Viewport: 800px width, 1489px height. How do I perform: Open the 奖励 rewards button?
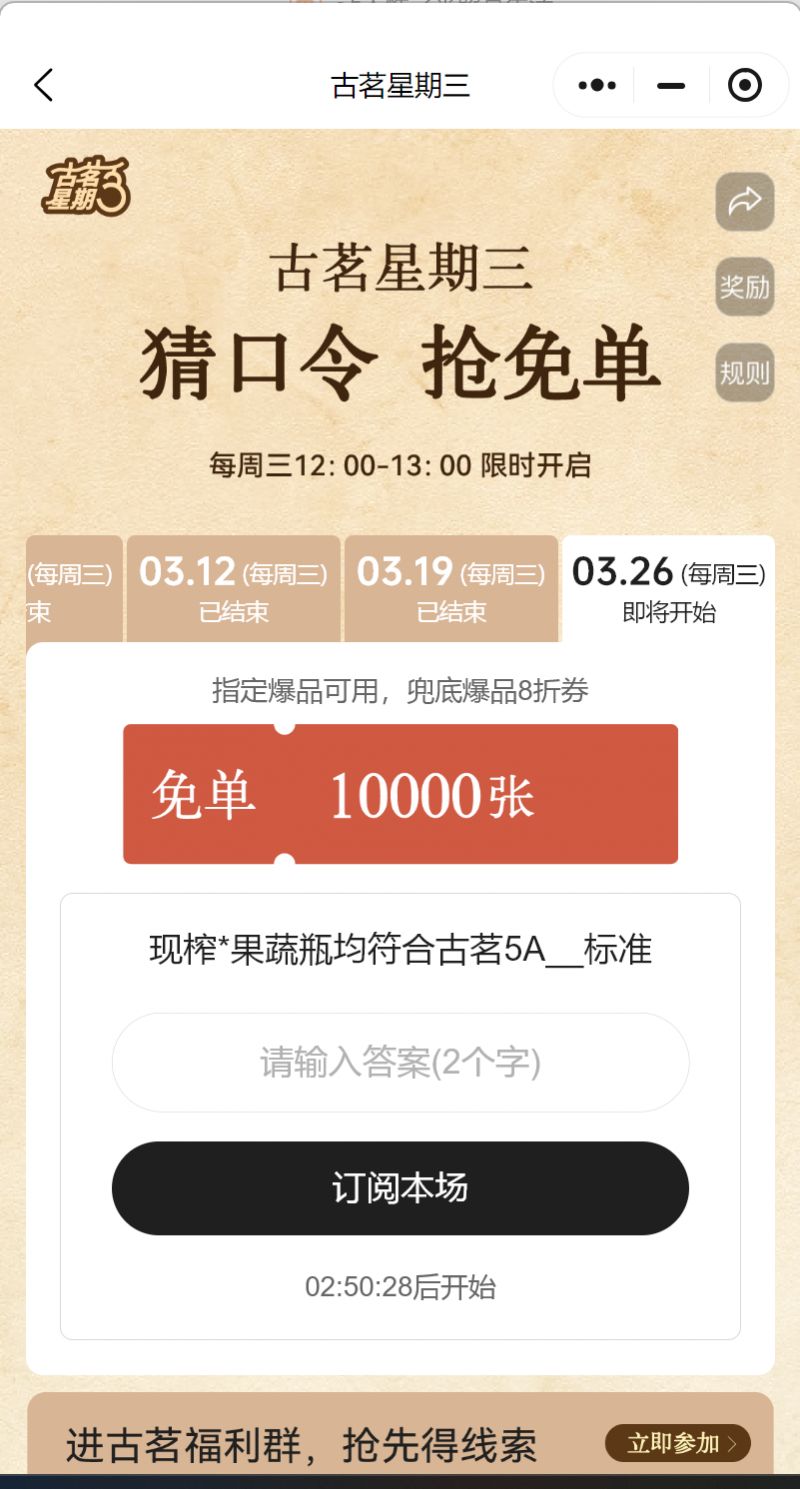(744, 287)
